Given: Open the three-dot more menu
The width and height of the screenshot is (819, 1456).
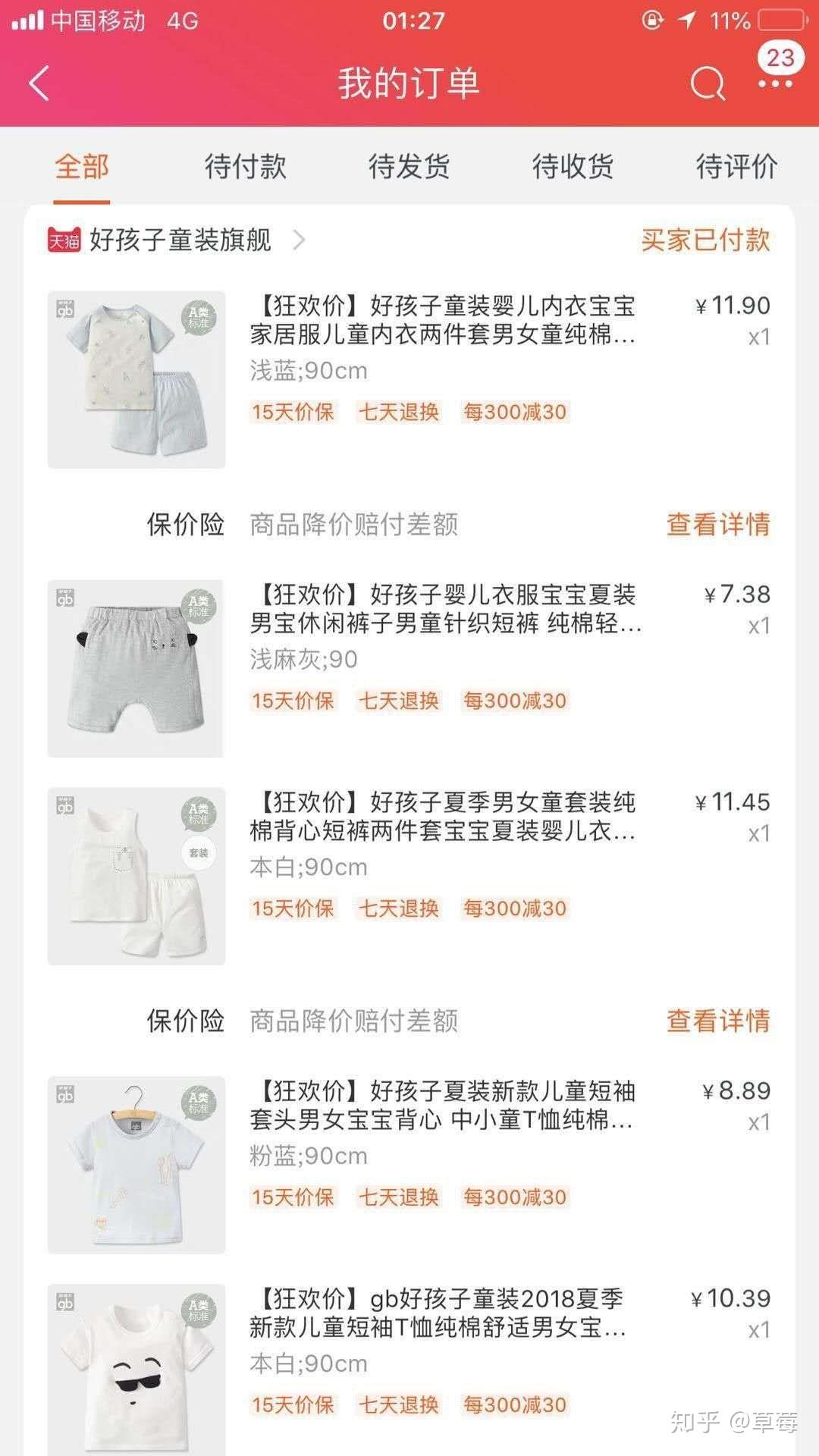Looking at the screenshot, I should (x=775, y=83).
